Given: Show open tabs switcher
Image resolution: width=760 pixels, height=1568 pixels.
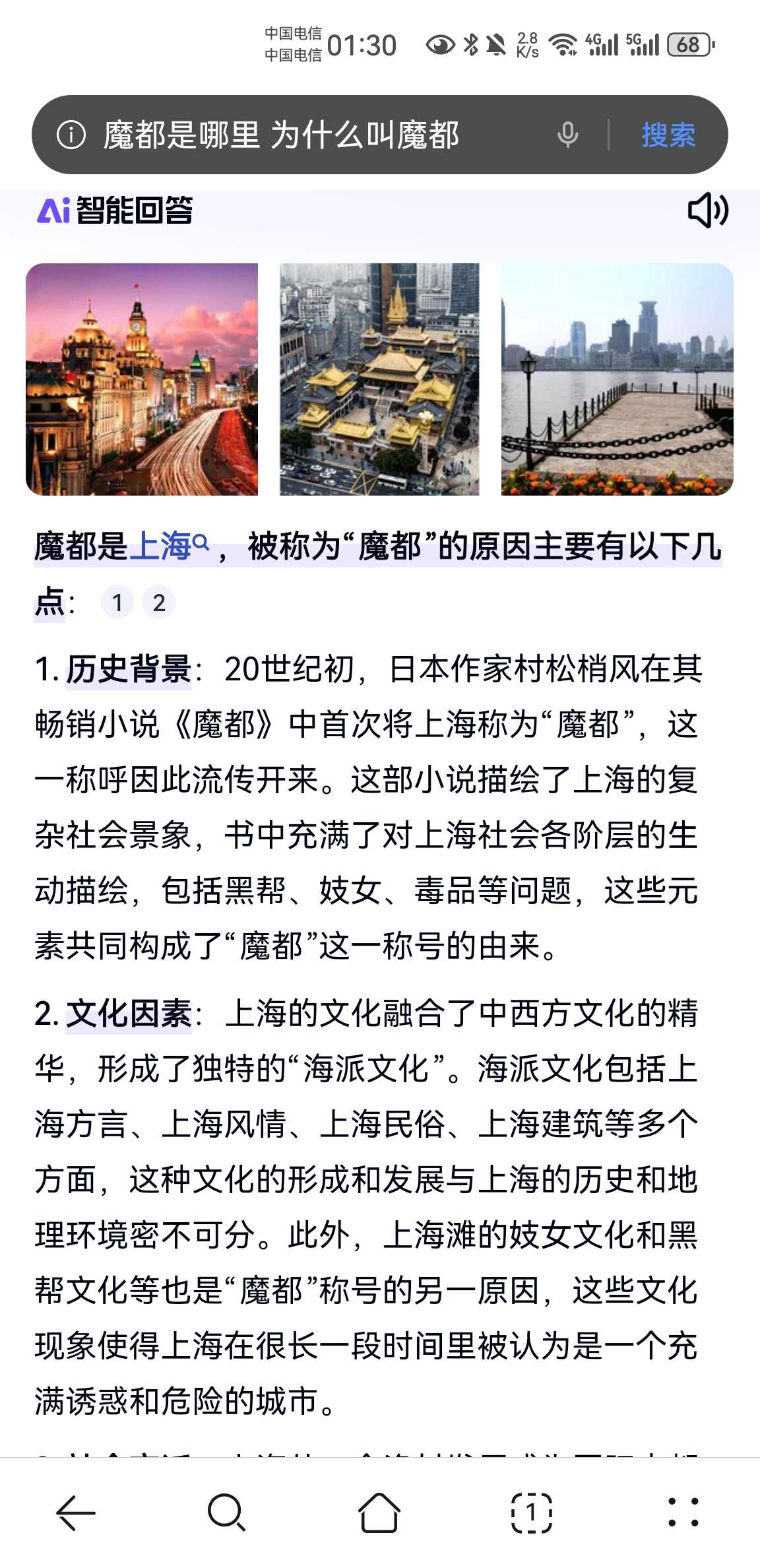Looking at the screenshot, I should (532, 1512).
